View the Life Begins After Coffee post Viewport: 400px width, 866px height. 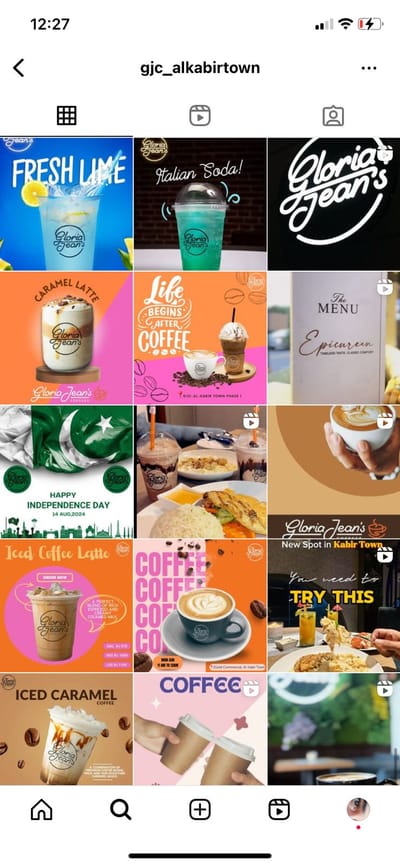200,337
